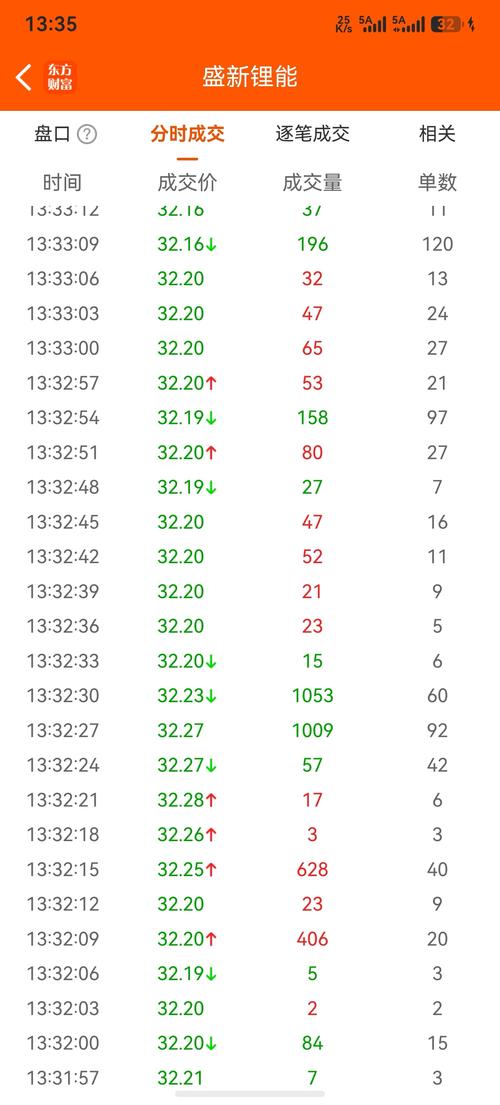500x1105 pixels.
Task: Go back using the top-left arrow
Action: click(x=24, y=78)
